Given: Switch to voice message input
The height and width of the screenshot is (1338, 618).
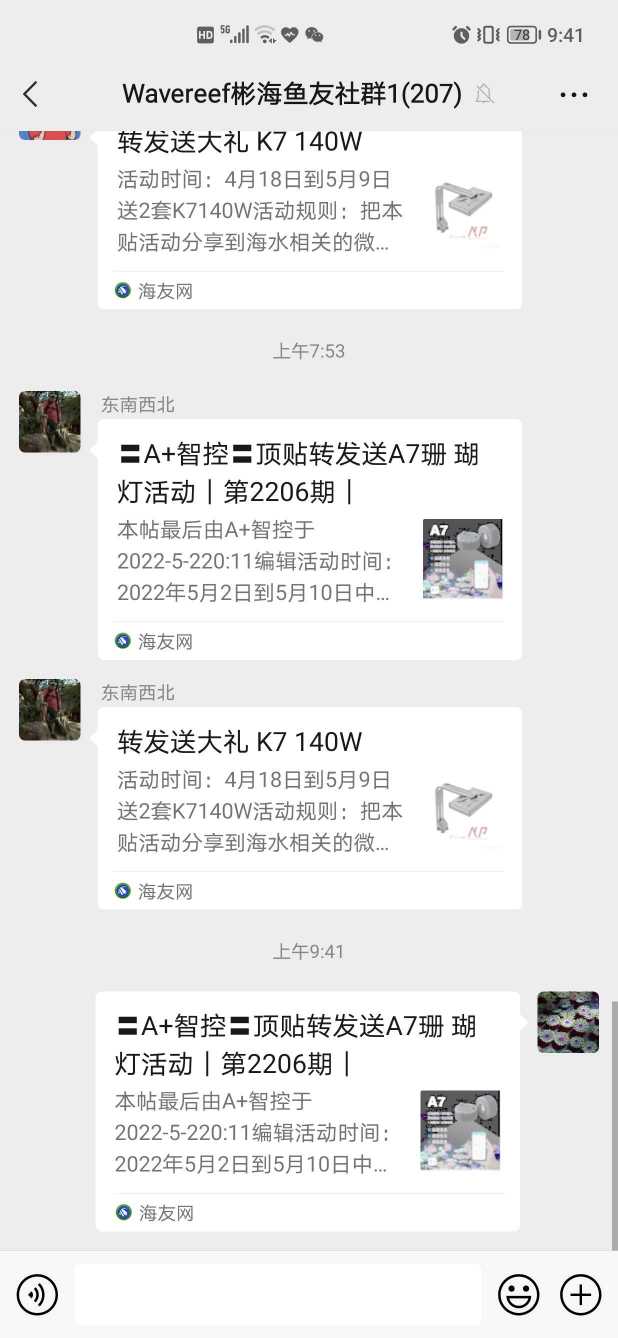Looking at the screenshot, I should [x=37, y=1295].
